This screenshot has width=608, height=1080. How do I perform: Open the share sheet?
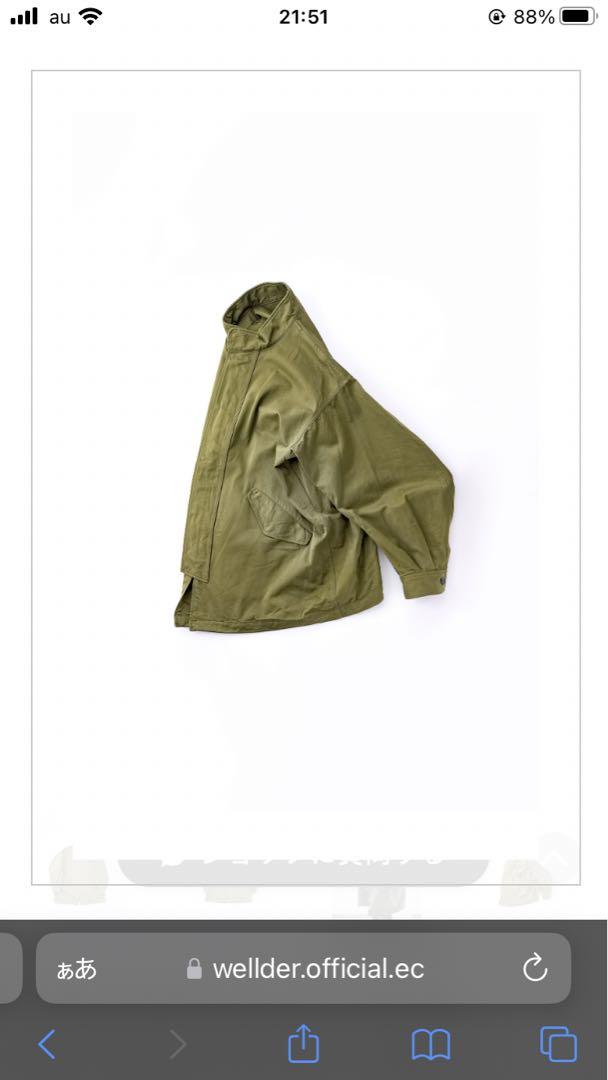pos(304,1043)
